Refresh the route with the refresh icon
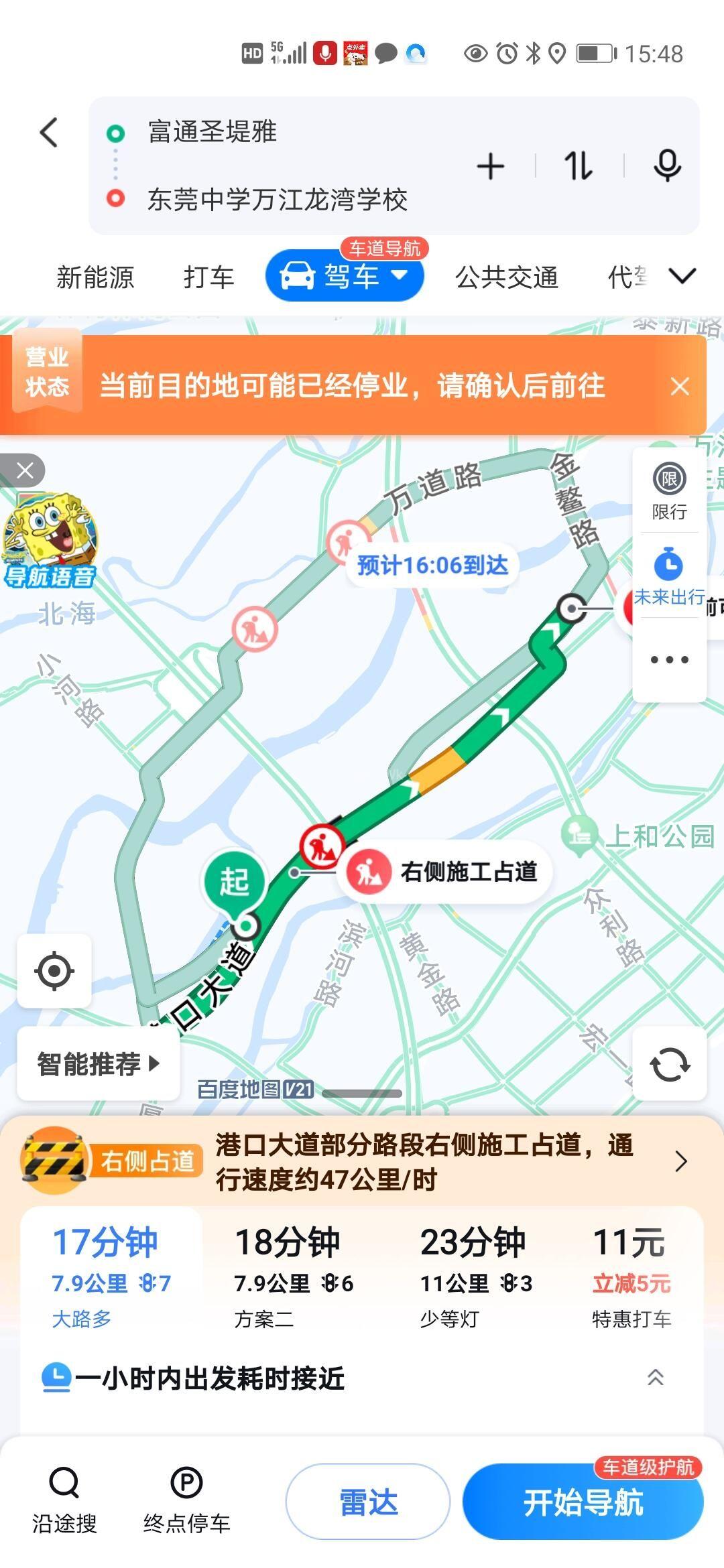Image resolution: width=724 pixels, height=1568 pixels. pos(669,1063)
